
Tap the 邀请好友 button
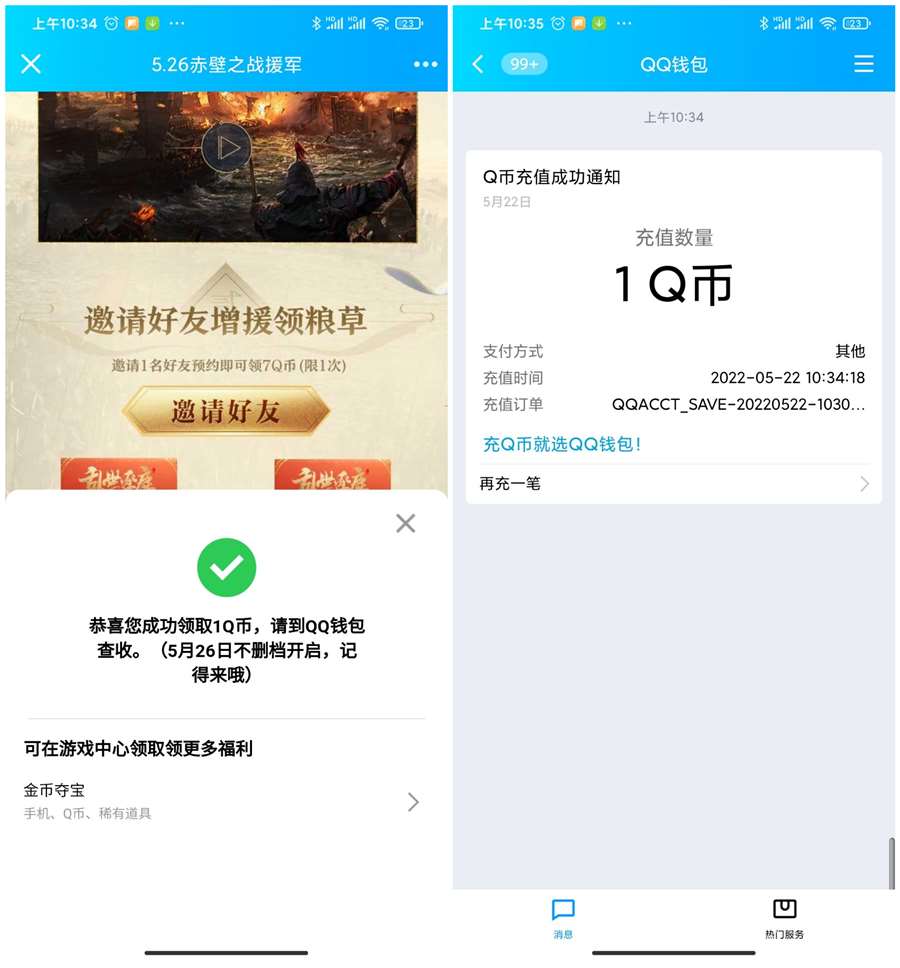[226, 411]
